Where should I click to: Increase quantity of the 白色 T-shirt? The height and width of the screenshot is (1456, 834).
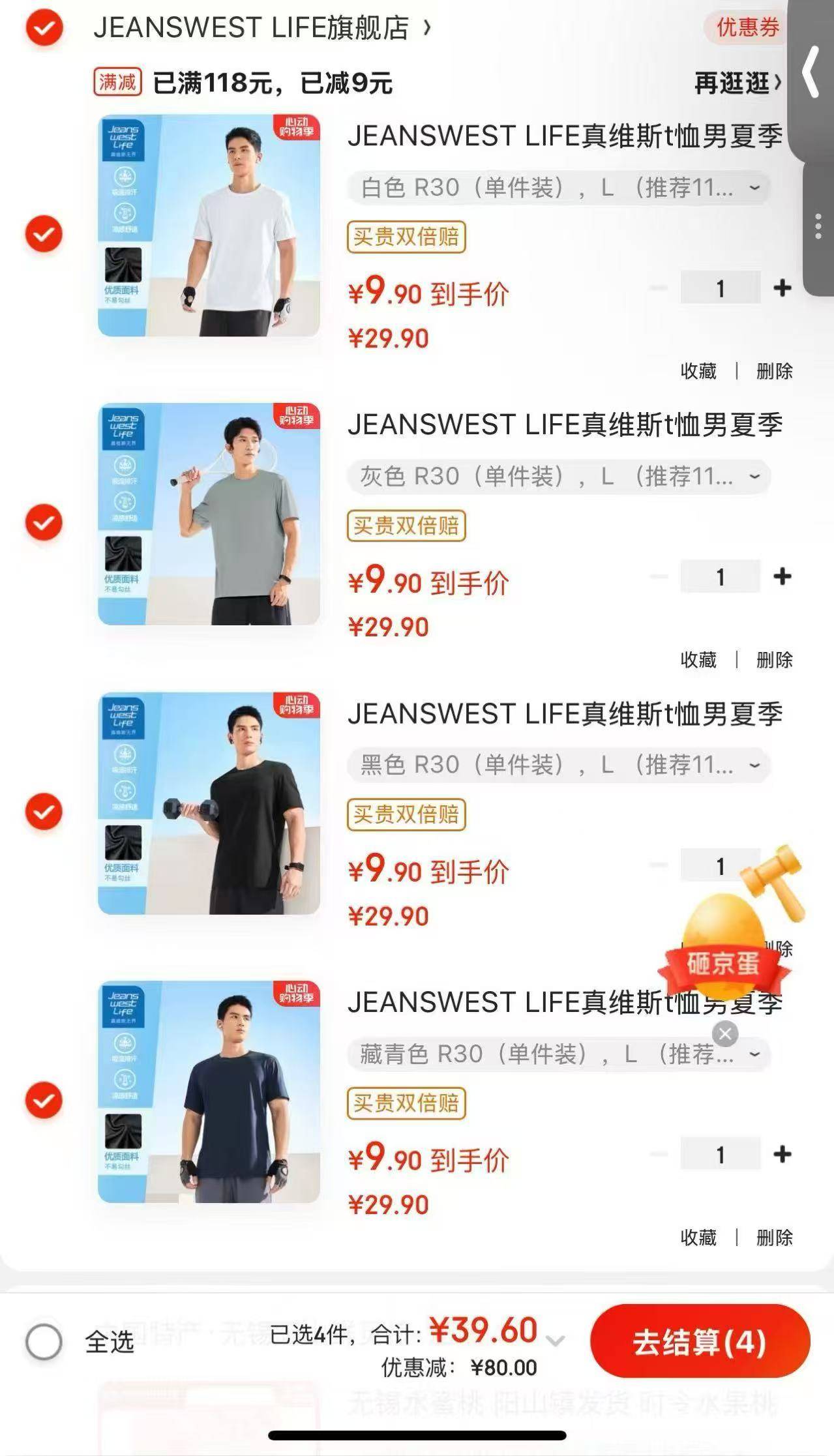[x=782, y=288]
